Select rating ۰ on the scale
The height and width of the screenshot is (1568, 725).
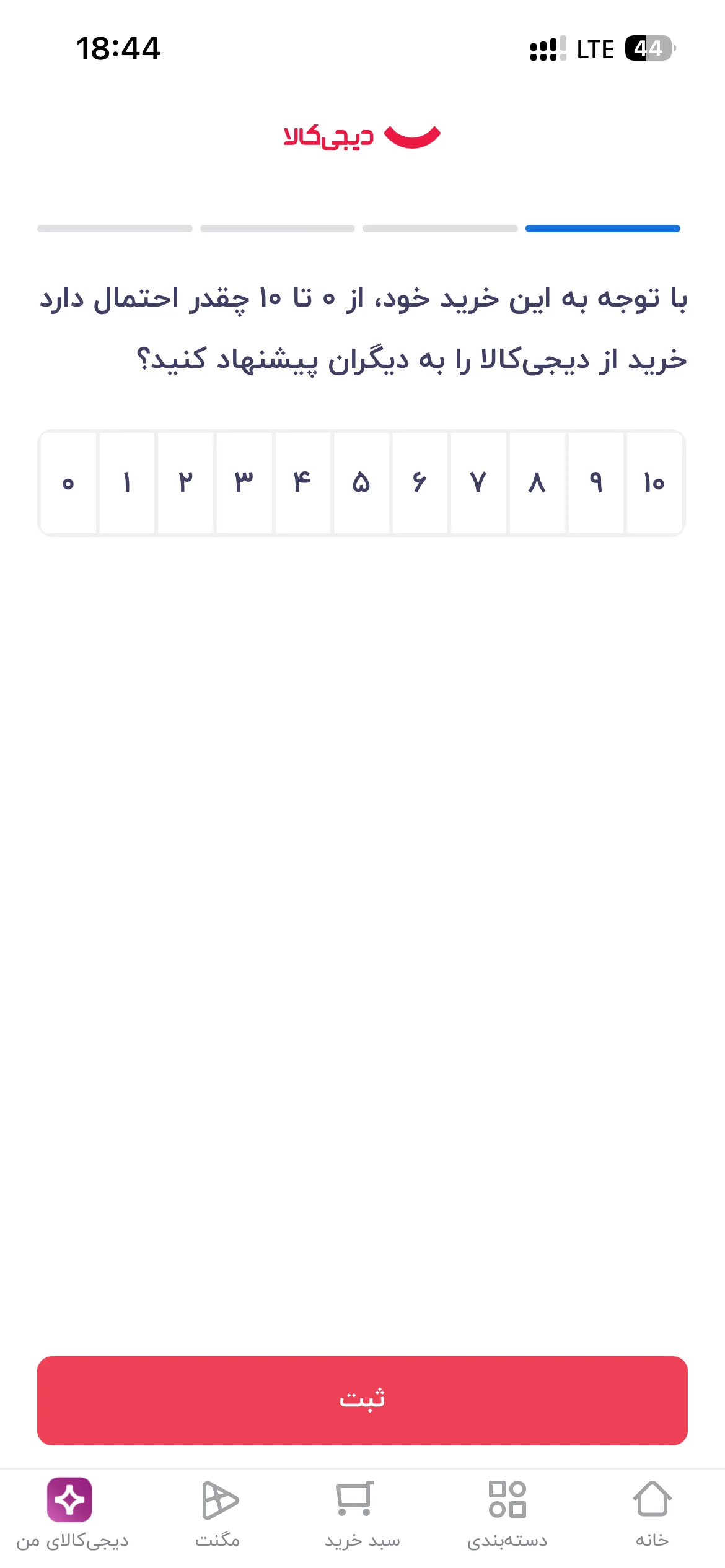pyautogui.click(x=68, y=482)
